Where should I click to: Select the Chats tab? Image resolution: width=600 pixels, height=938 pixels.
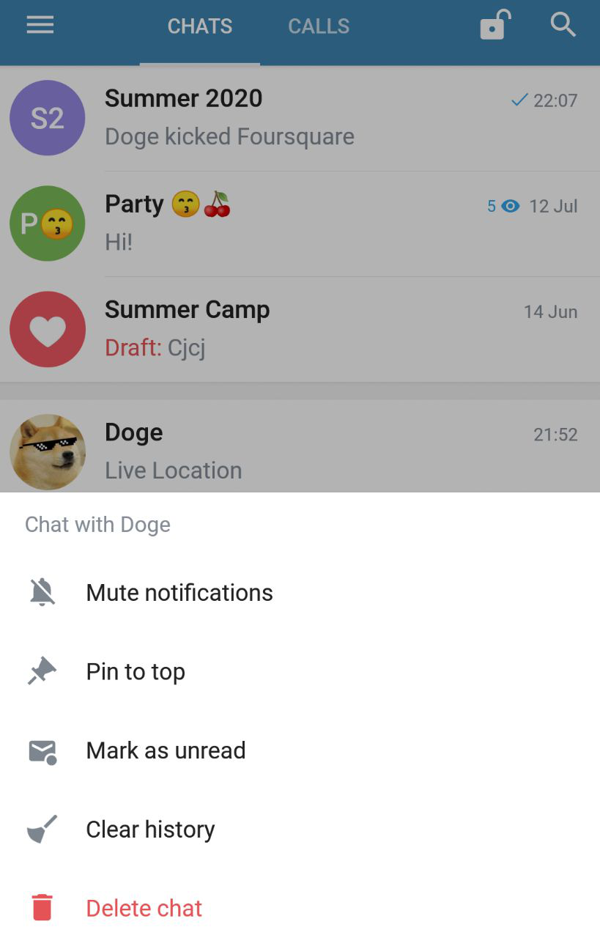(200, 27)
